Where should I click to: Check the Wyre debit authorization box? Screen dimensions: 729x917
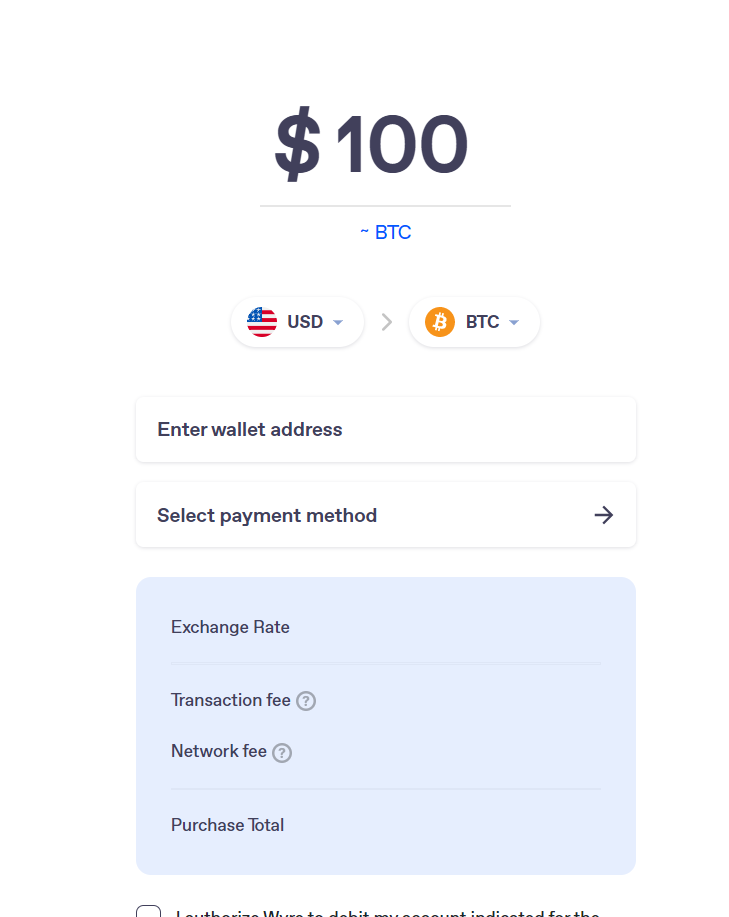149,911
